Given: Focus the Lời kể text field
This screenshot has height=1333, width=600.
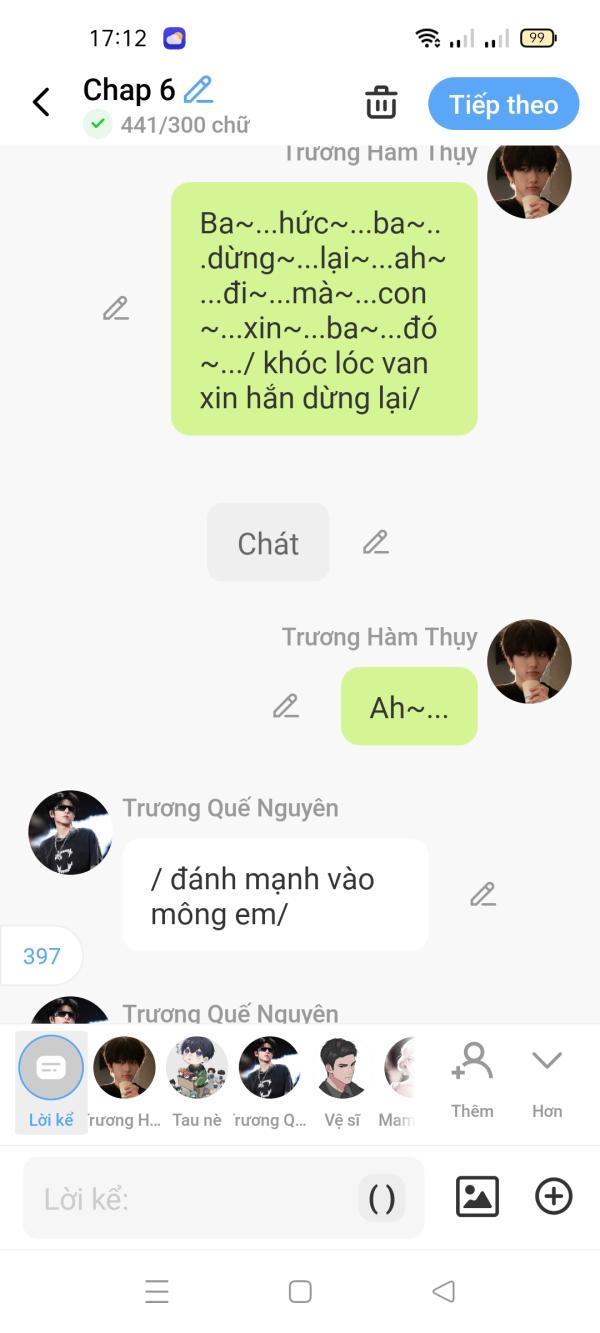Looking at the screenshot, I should pos(190,1198).
